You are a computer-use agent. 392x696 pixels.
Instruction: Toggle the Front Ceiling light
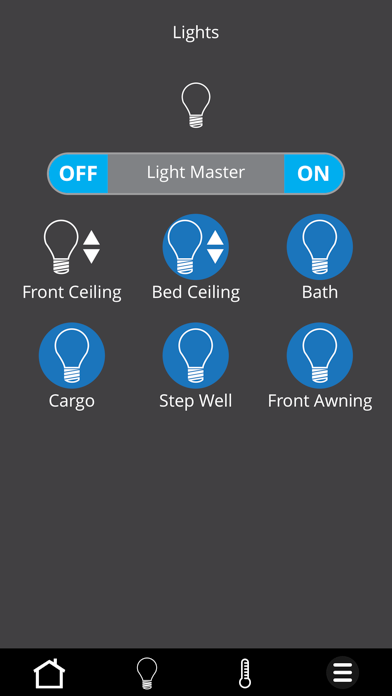(x=61, y=247)
